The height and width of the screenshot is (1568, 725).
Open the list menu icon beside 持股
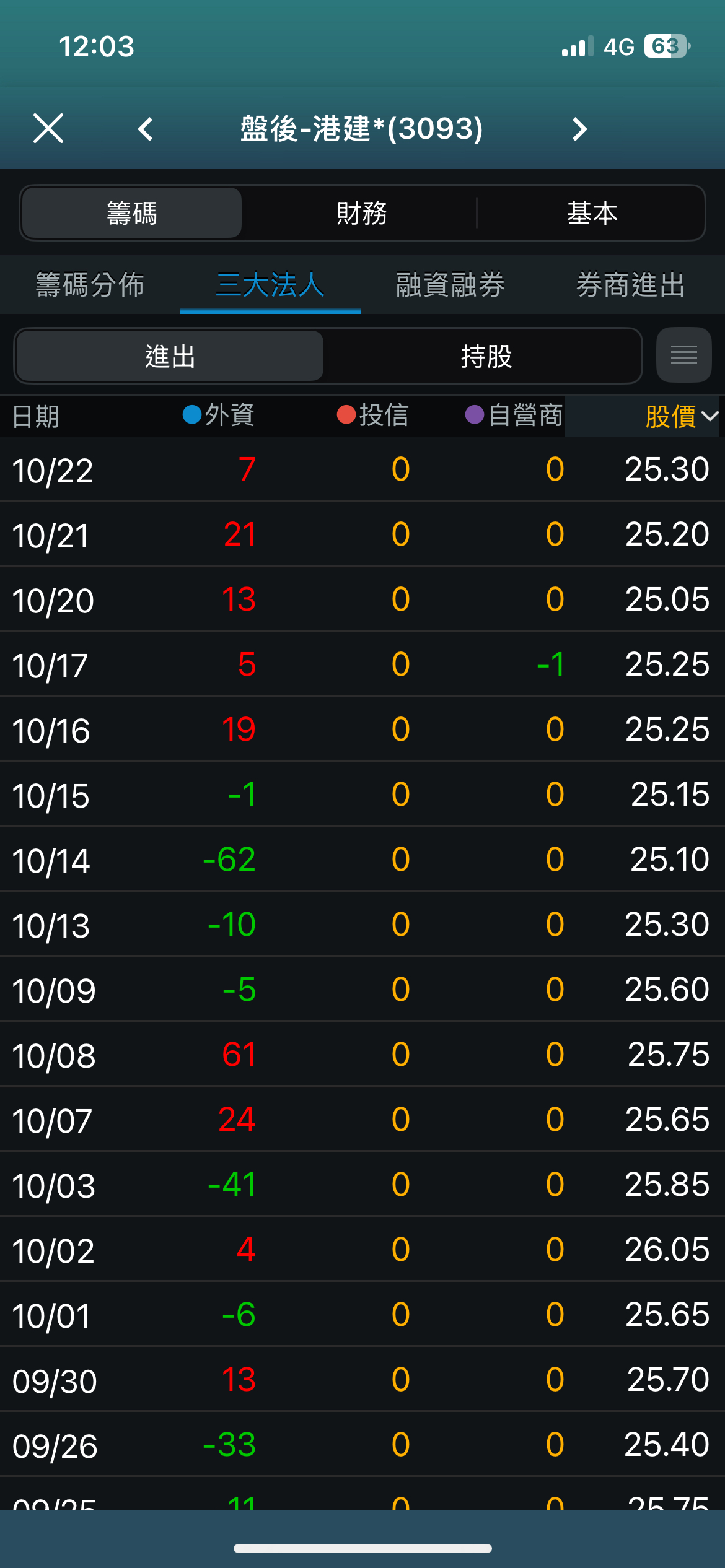684,355
